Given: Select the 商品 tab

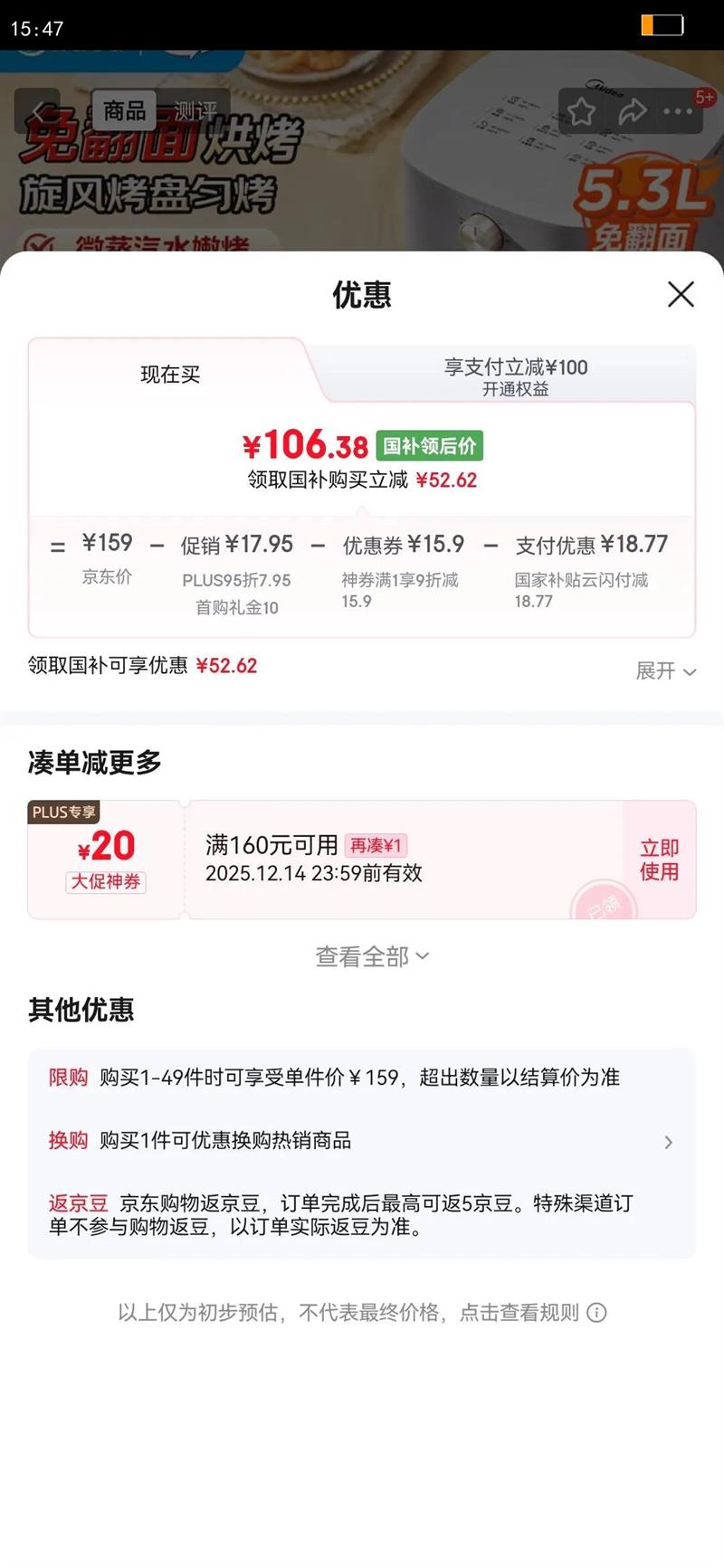Looking at the screenshot, I should pyautogui.click(x=125, y=111).
